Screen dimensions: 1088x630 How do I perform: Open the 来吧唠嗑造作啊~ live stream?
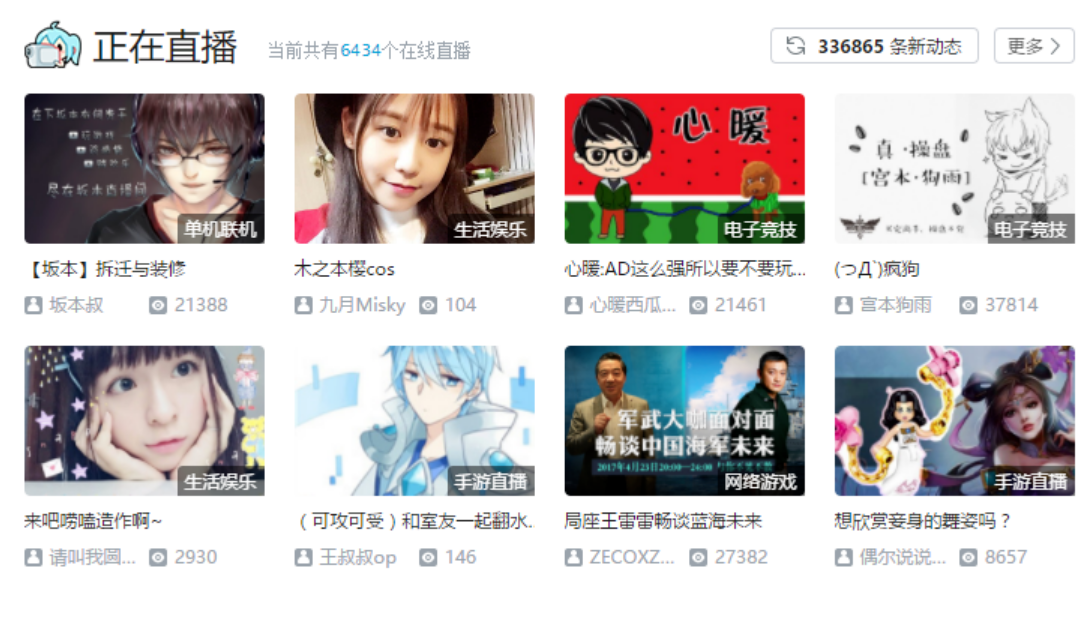(x=144, y=421)
